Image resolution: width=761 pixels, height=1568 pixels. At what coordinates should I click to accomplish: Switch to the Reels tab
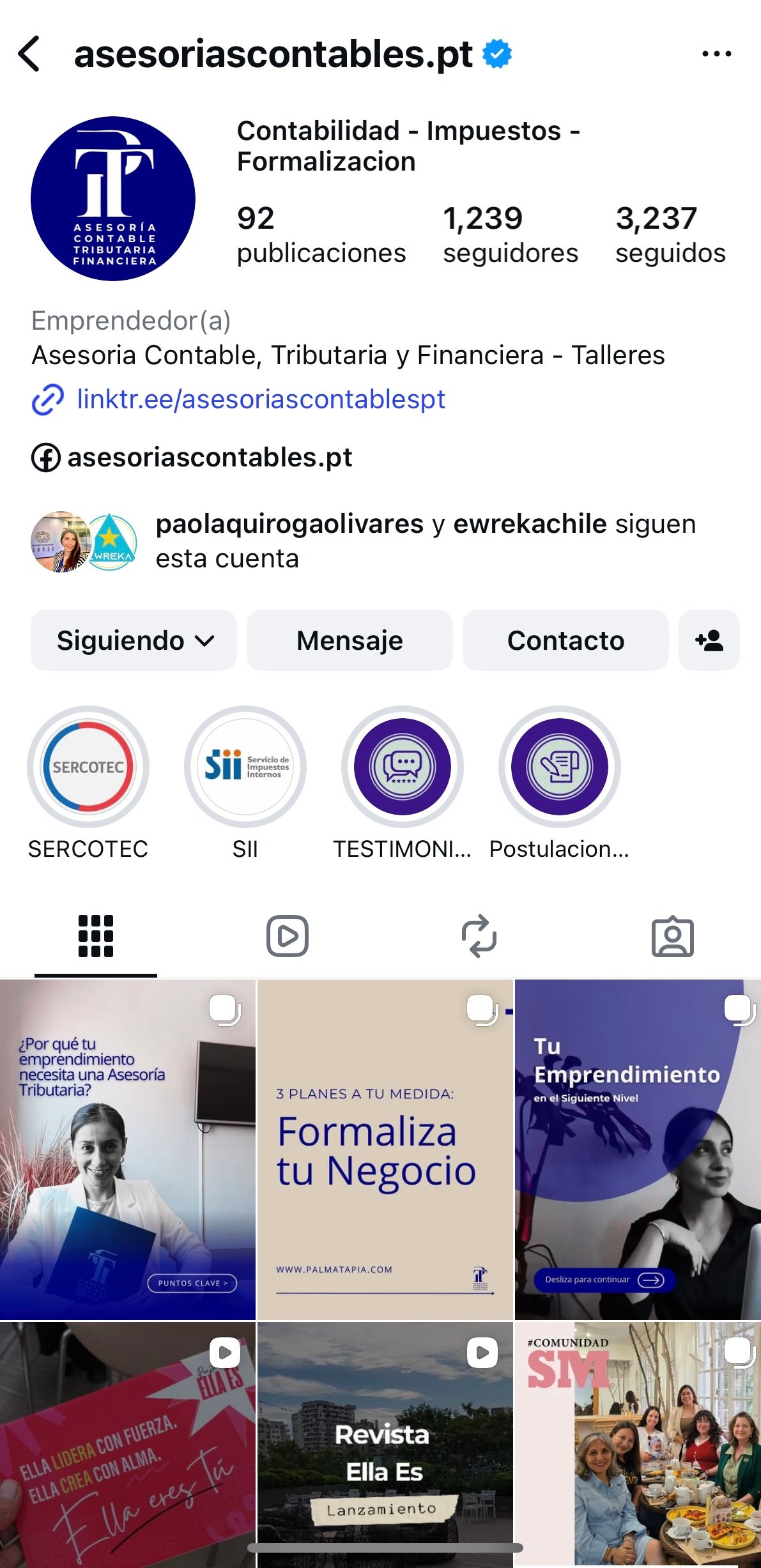pyautogui.click(x=287, y=936)
